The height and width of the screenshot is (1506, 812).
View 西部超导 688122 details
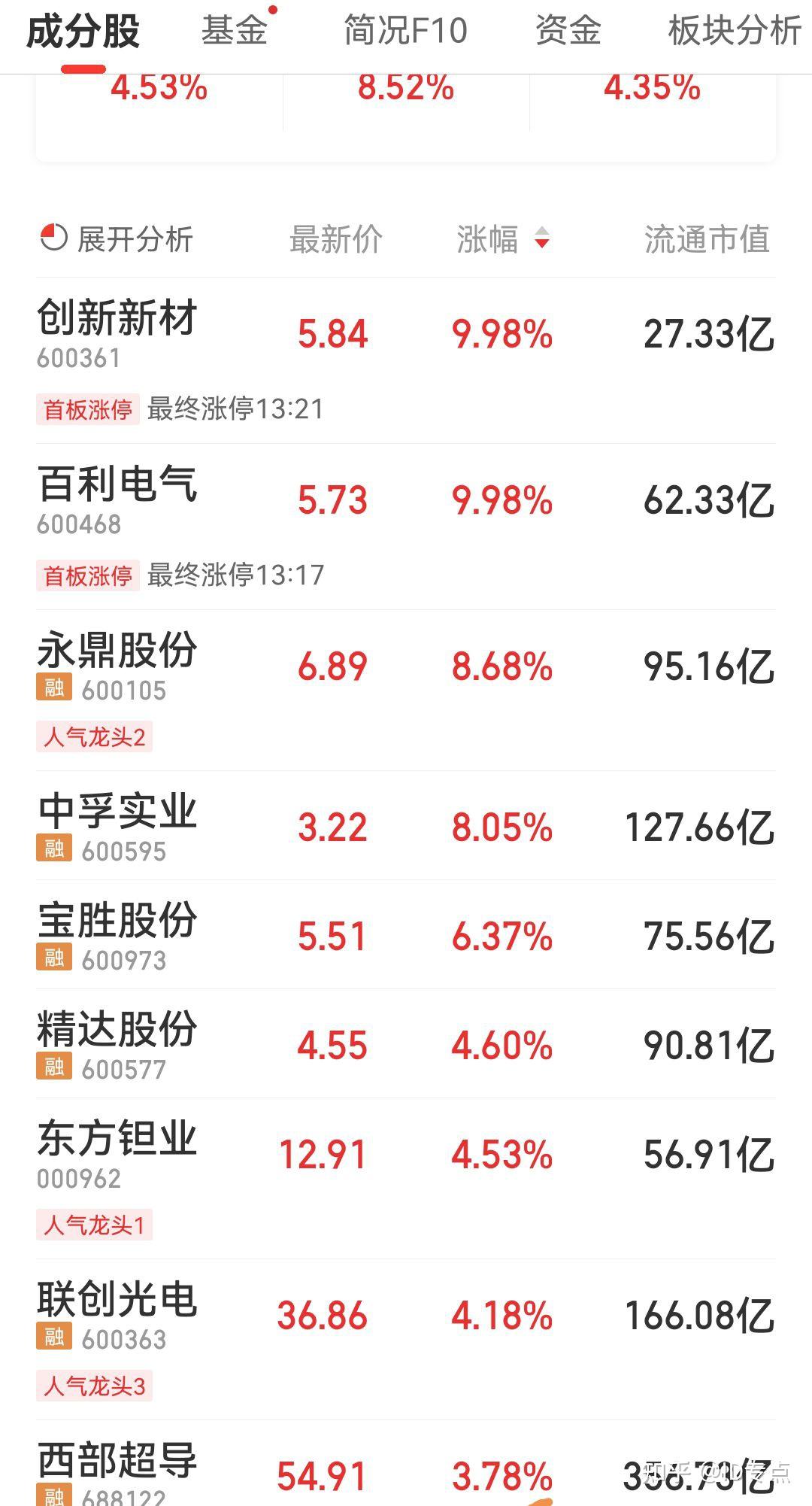(x=406, y=1464)
